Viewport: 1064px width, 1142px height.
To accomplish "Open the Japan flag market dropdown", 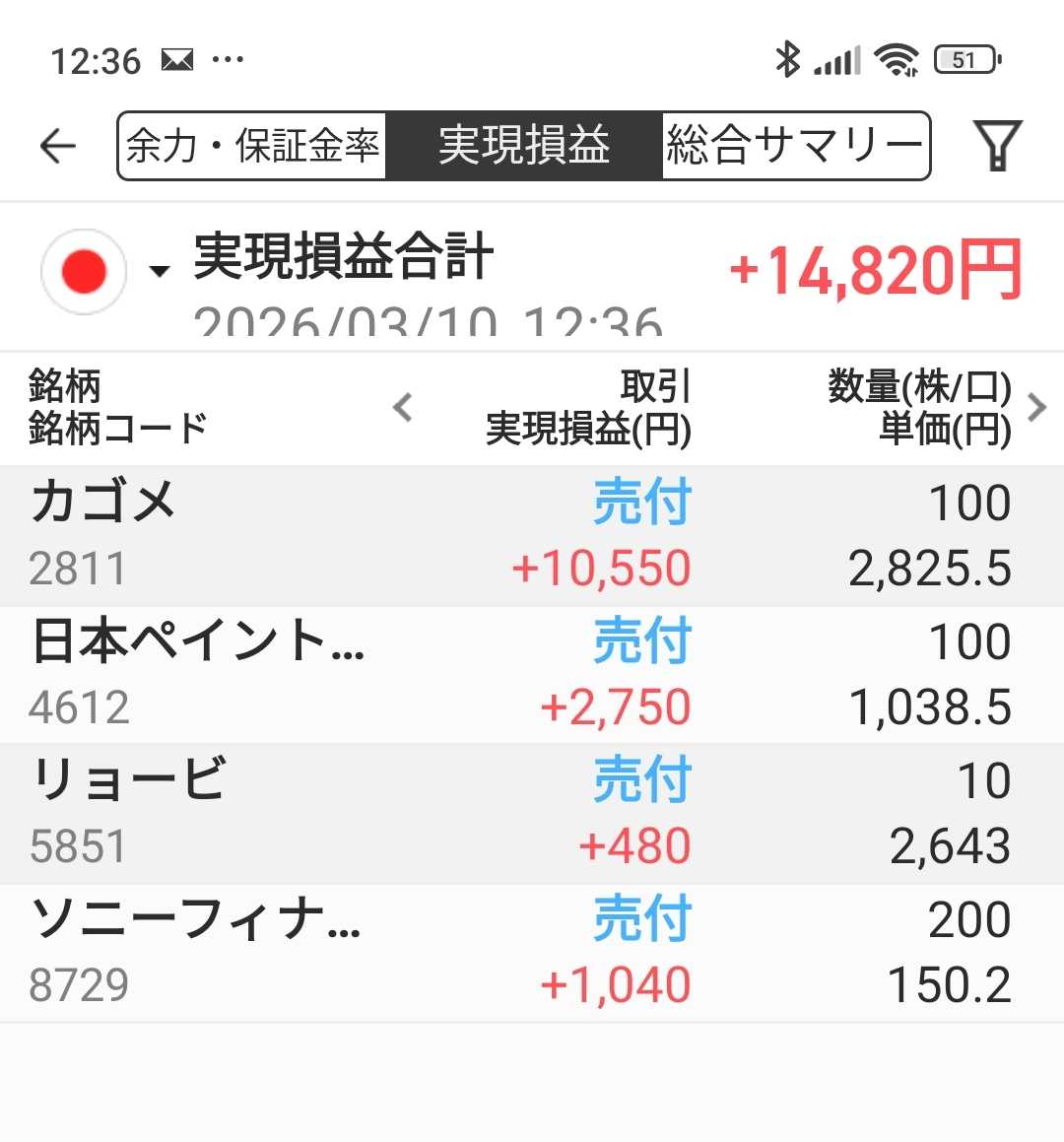I will click(x=103, y=271).
